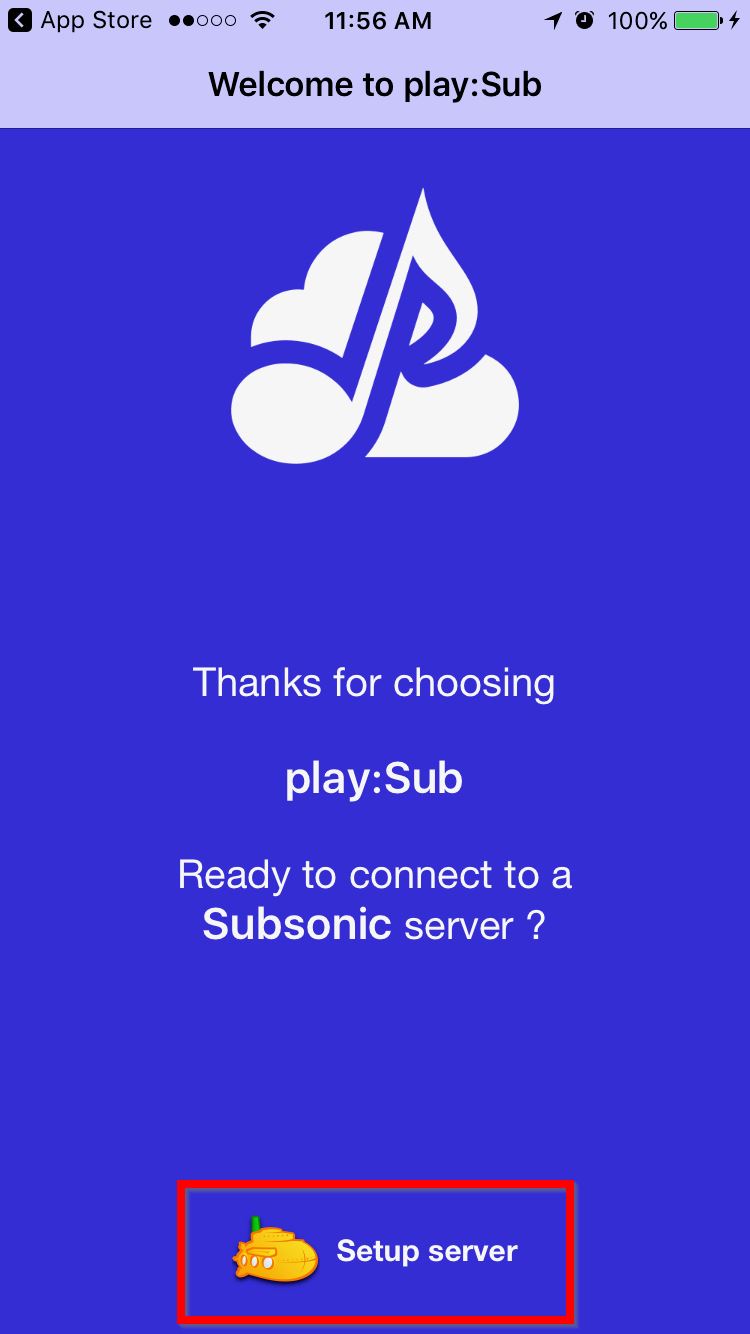750x1334 pixels.
Task: Click the time display showing 11:56 AM
Action: (378, 19)
